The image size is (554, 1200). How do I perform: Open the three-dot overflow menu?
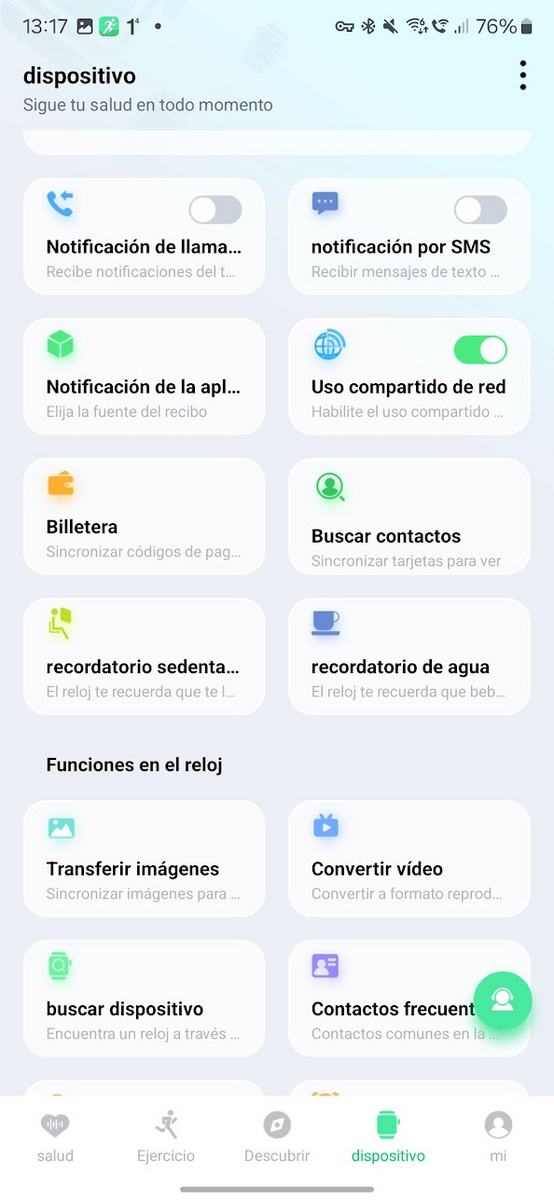[x=523, y=76]
